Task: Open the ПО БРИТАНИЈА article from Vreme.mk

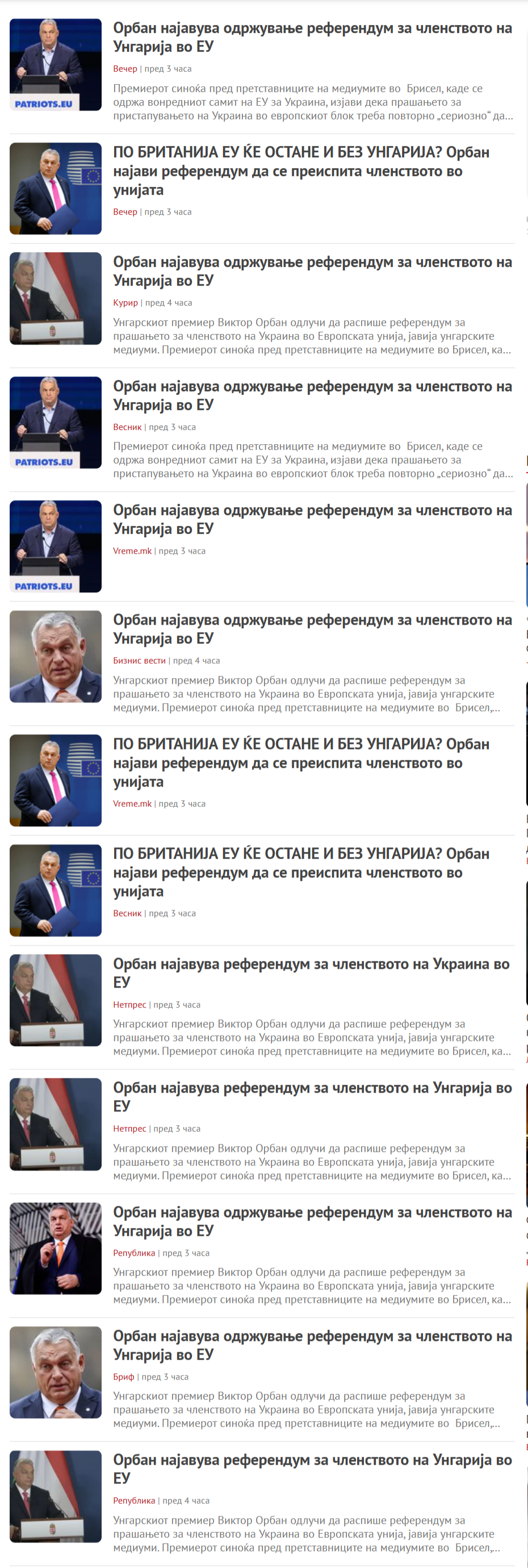Action: click(x=300, y=762)
